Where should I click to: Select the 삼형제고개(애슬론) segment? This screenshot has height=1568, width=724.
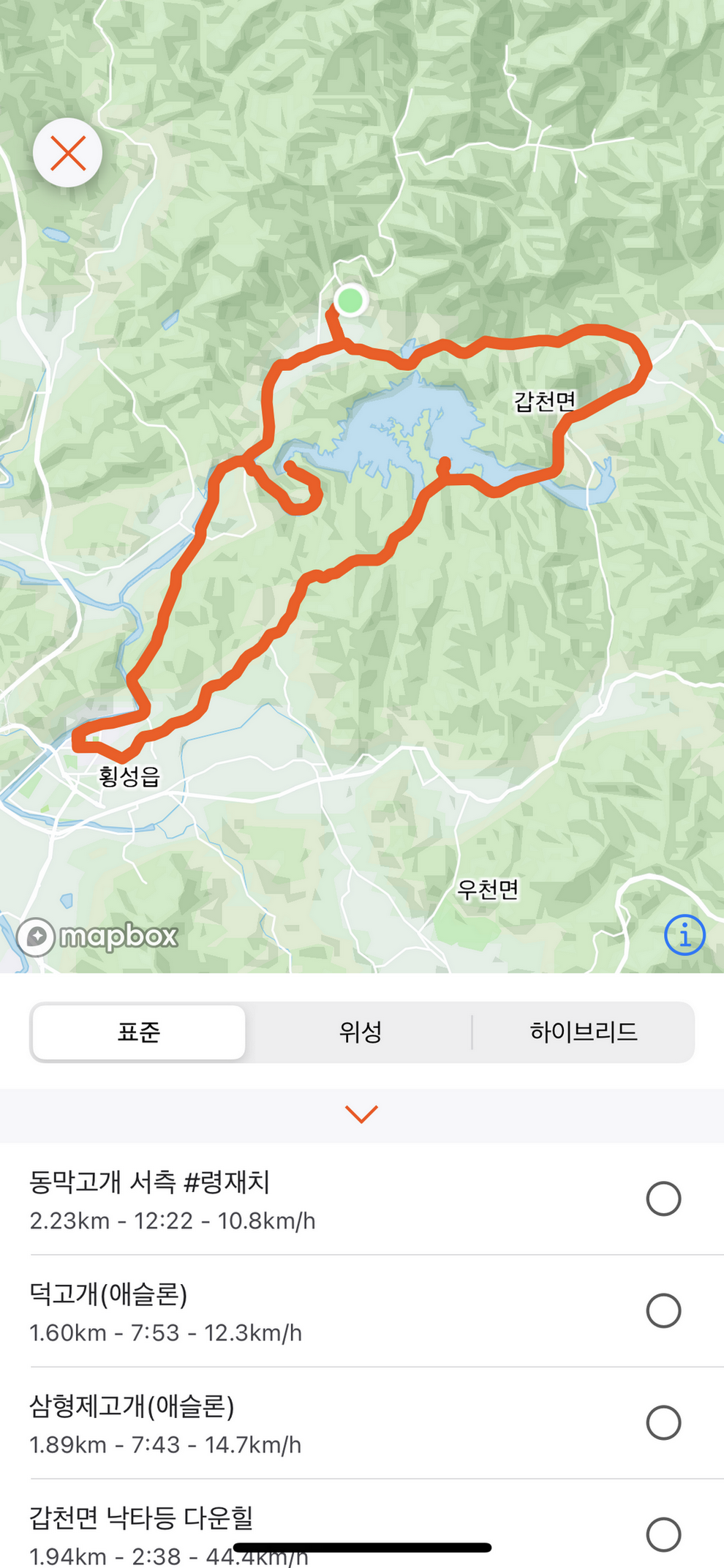(663, 1422)
